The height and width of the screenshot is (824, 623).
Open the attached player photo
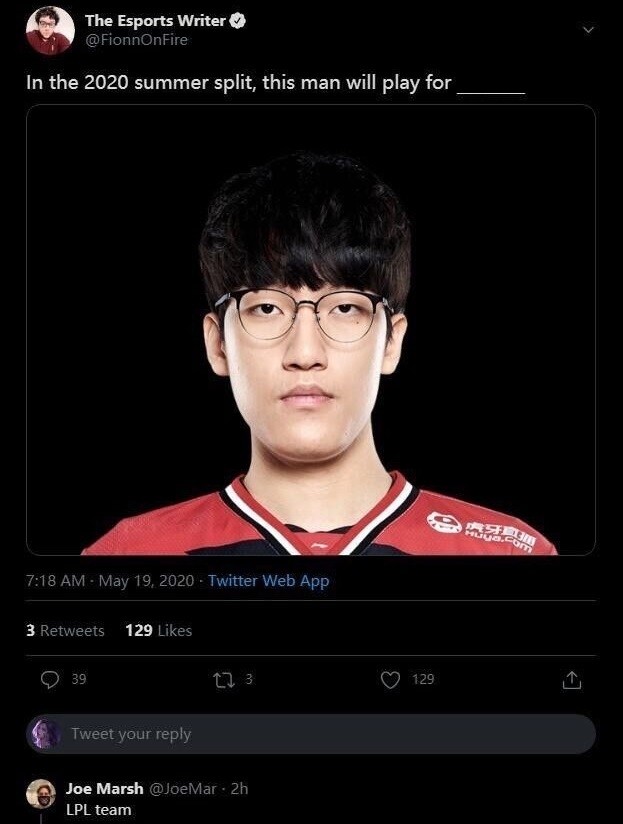pyautogui.click(x=311, y=330)
